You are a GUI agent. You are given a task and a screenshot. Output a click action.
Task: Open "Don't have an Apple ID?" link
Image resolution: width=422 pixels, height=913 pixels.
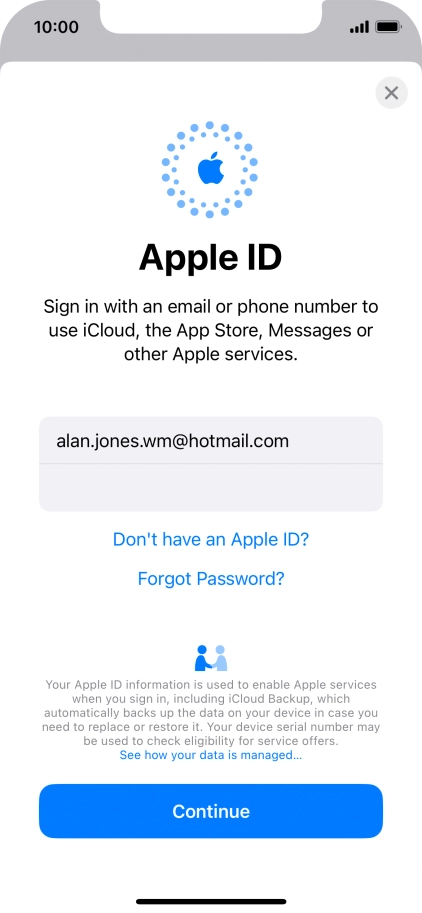(211, 539)
